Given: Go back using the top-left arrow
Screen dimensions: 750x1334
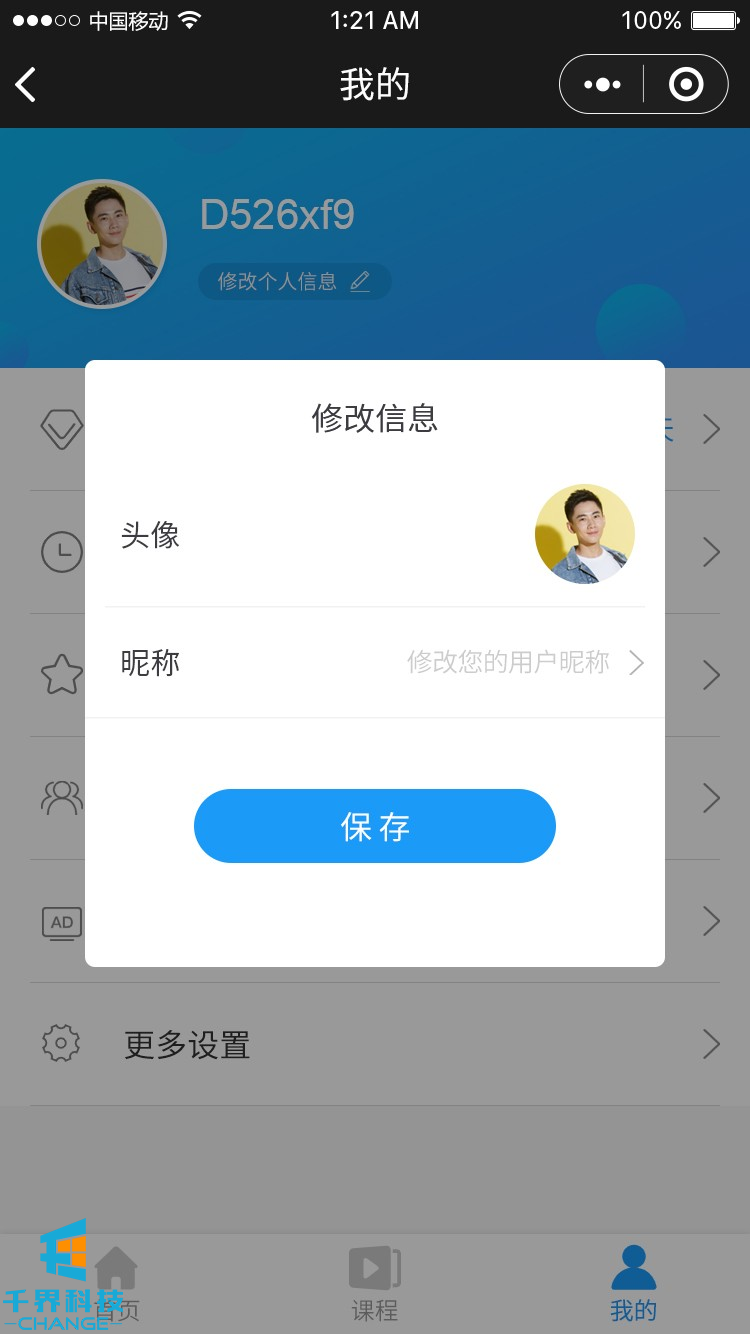Looking at the screenshot, I should coord(27,85).
